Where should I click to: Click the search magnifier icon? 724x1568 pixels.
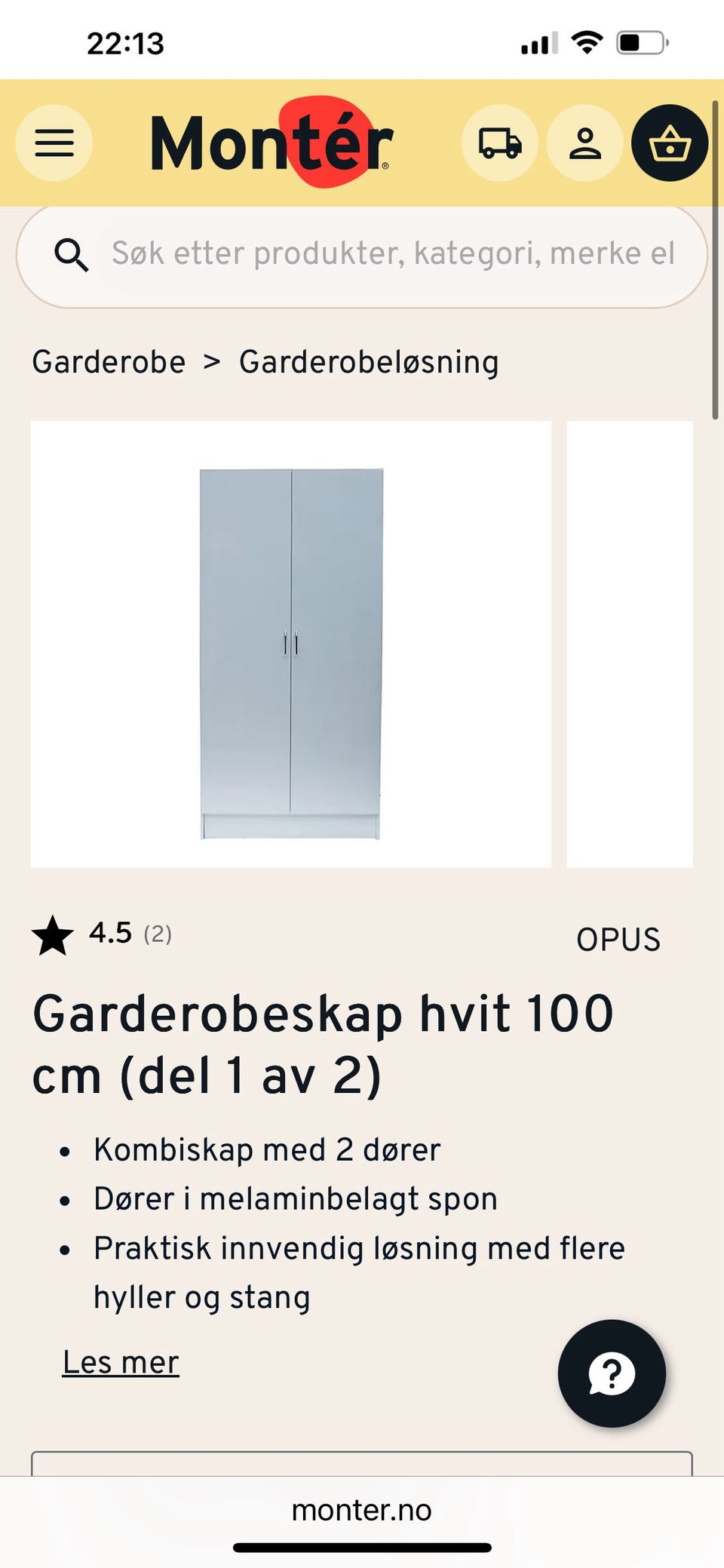click(72, 255)
